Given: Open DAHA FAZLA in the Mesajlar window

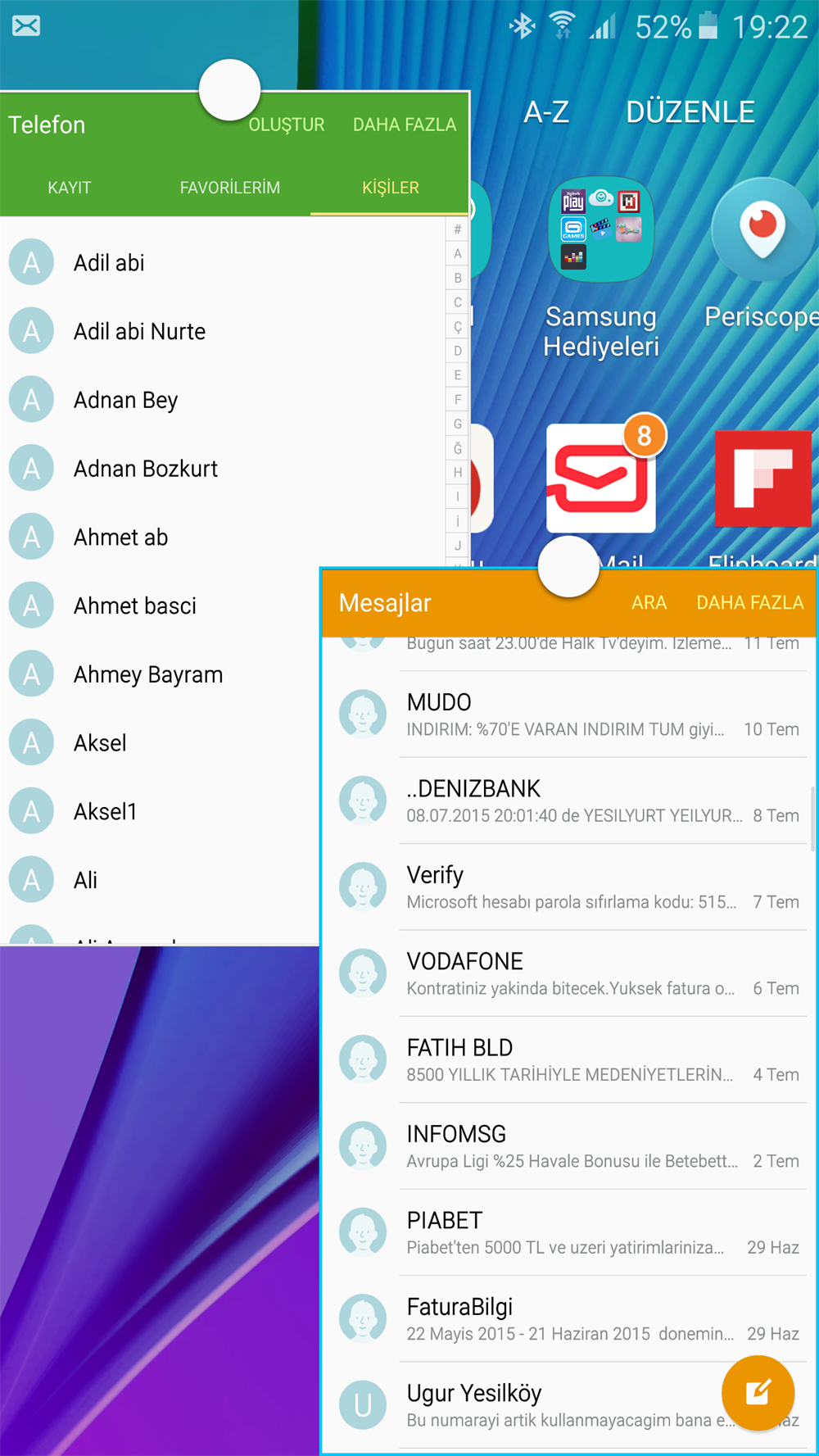Looking at the screenshot, I should click(749, 603).
